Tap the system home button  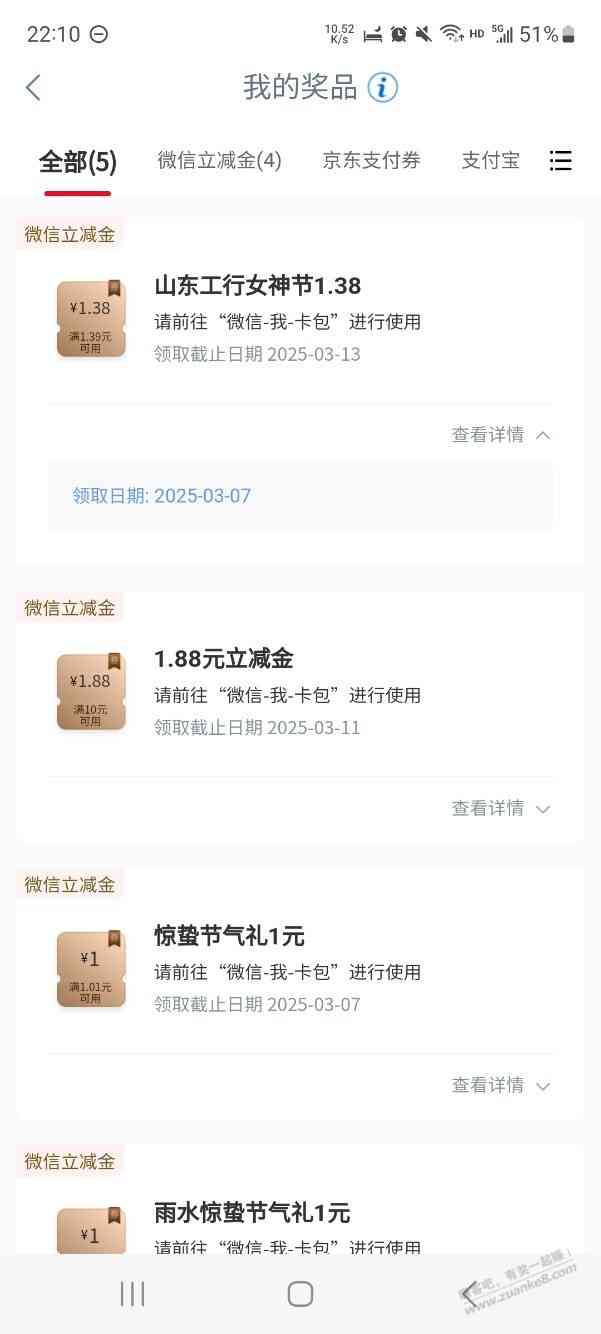(x=300, y=1293)
